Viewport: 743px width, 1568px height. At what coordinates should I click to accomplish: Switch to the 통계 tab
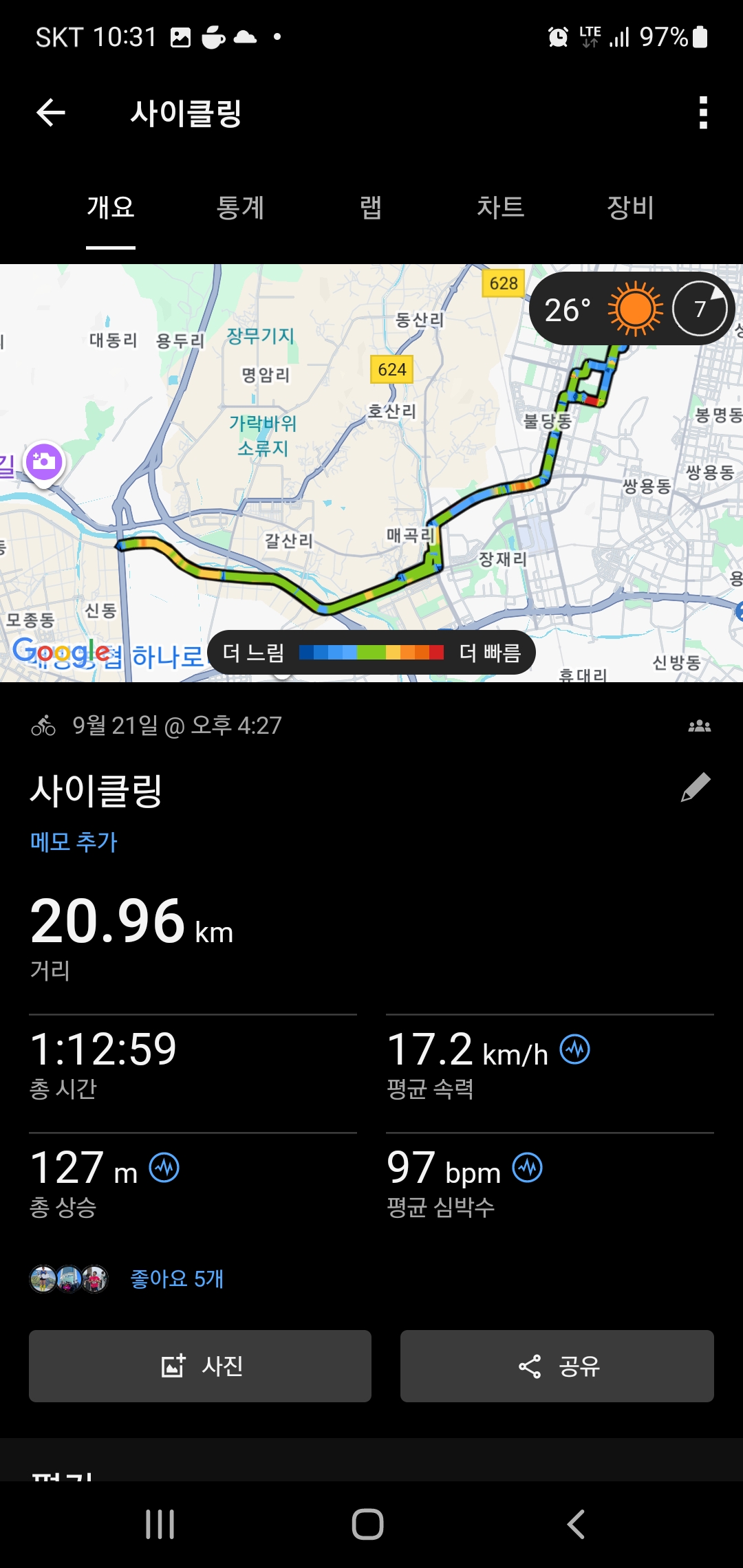[x=240, y=208]
